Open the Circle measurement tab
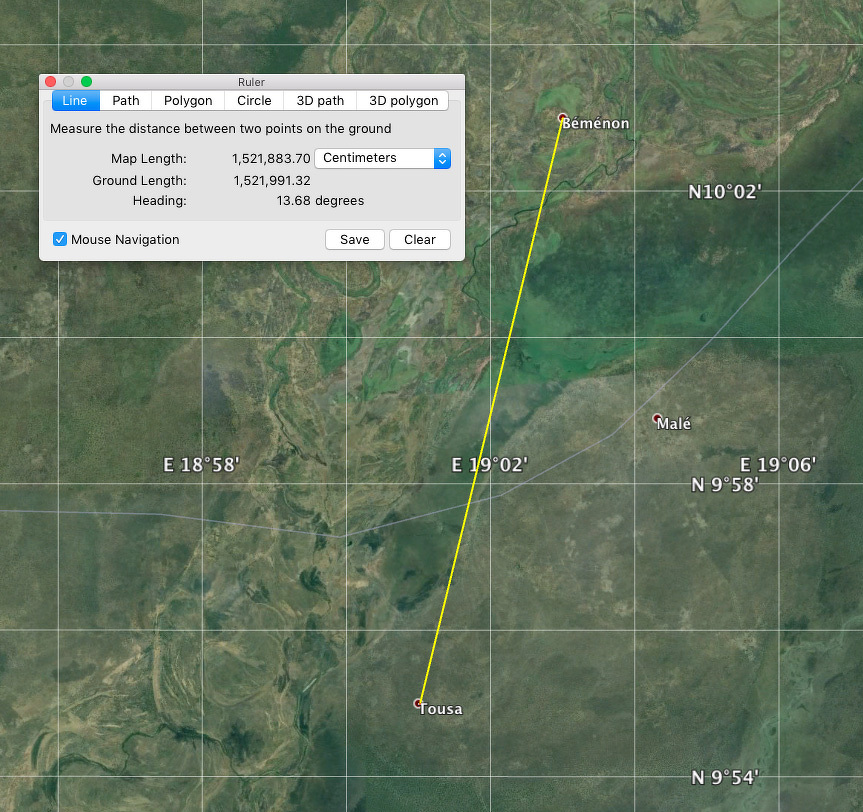 [x=254, y=101]
